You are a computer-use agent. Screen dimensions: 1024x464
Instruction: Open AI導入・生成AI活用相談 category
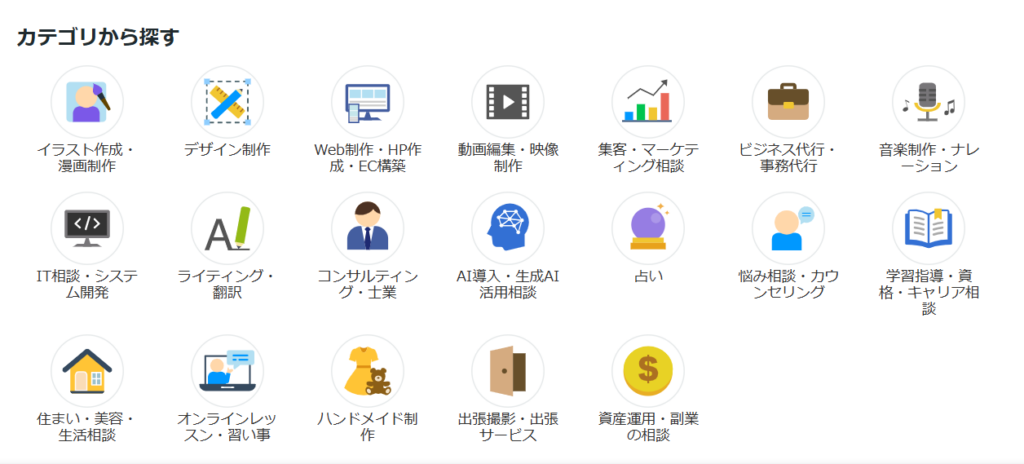508,229
